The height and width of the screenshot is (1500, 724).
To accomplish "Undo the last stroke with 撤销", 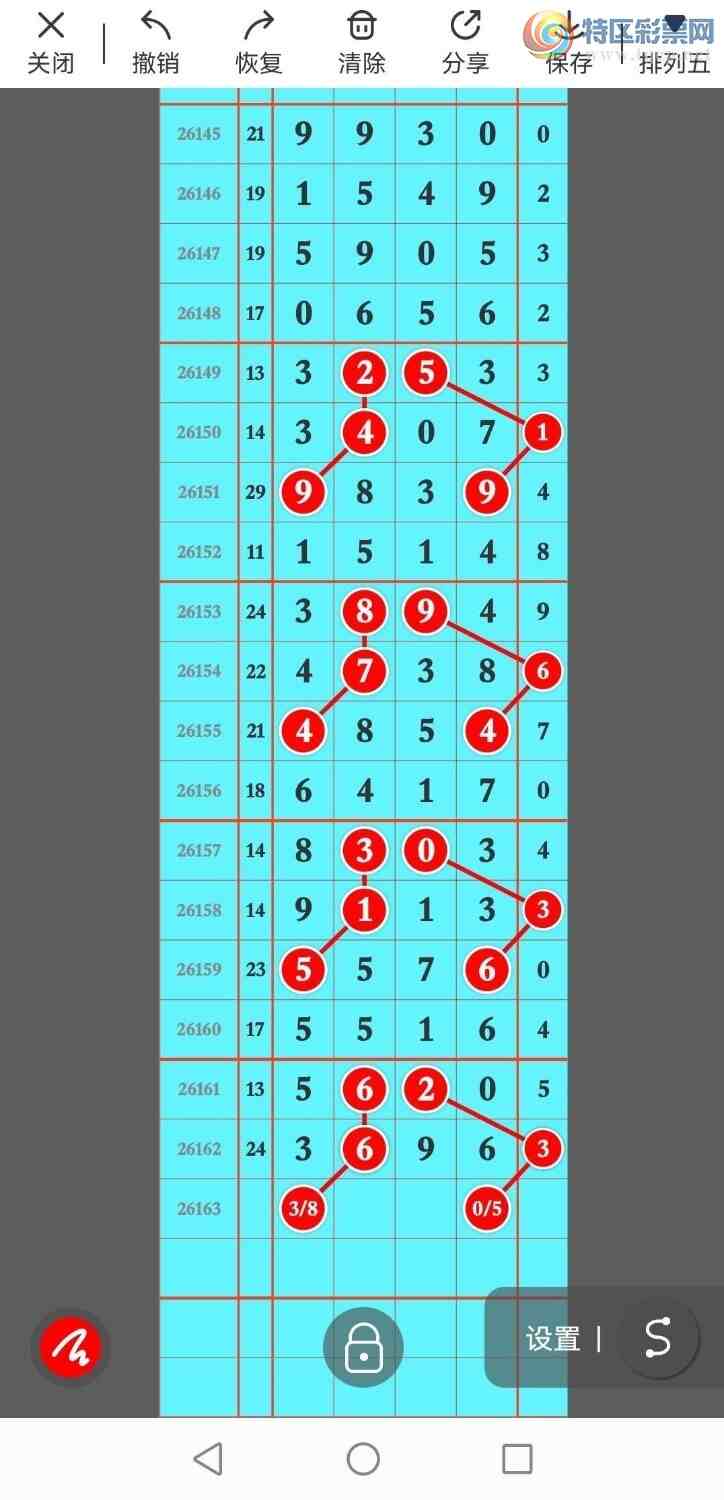I will (155, 43).
